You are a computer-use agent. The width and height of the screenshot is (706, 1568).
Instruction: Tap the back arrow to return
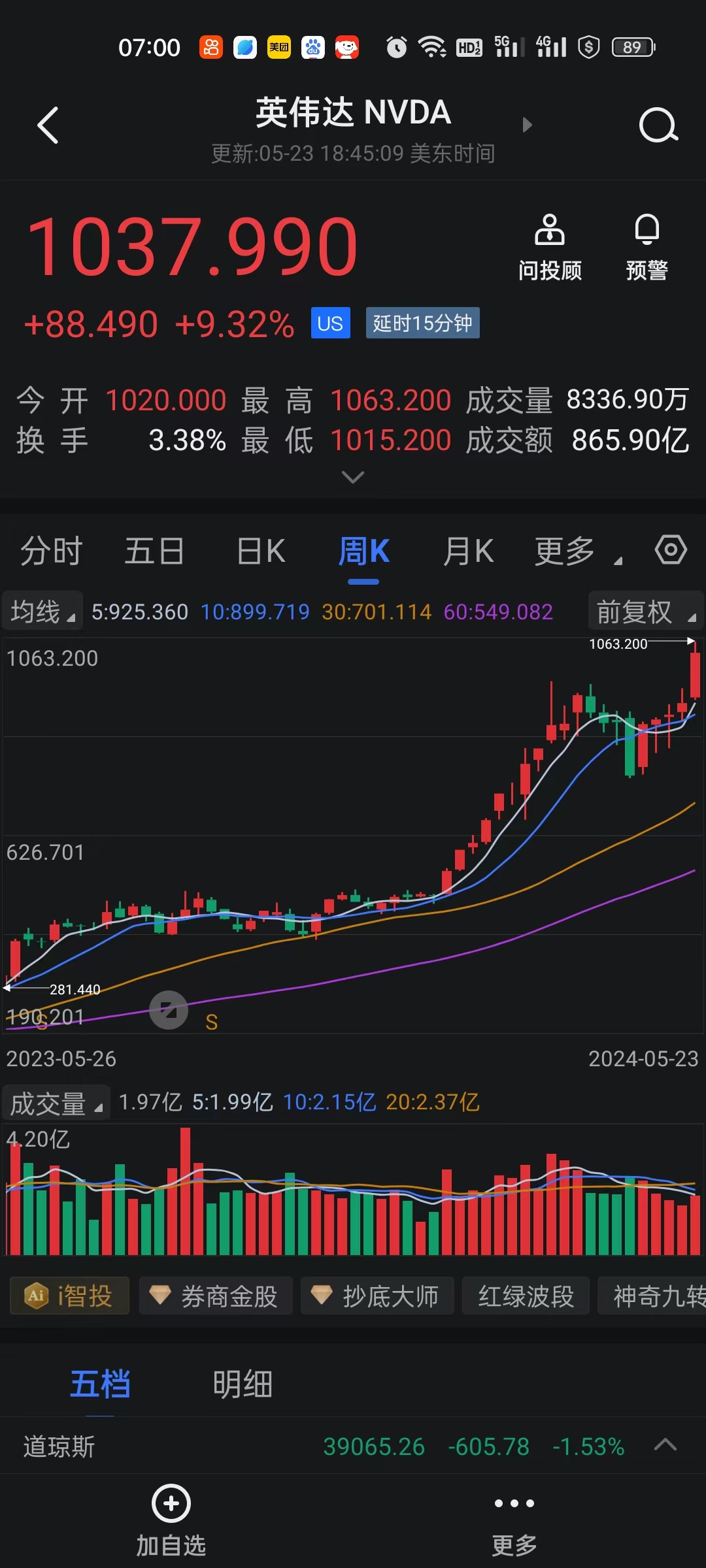47,125
